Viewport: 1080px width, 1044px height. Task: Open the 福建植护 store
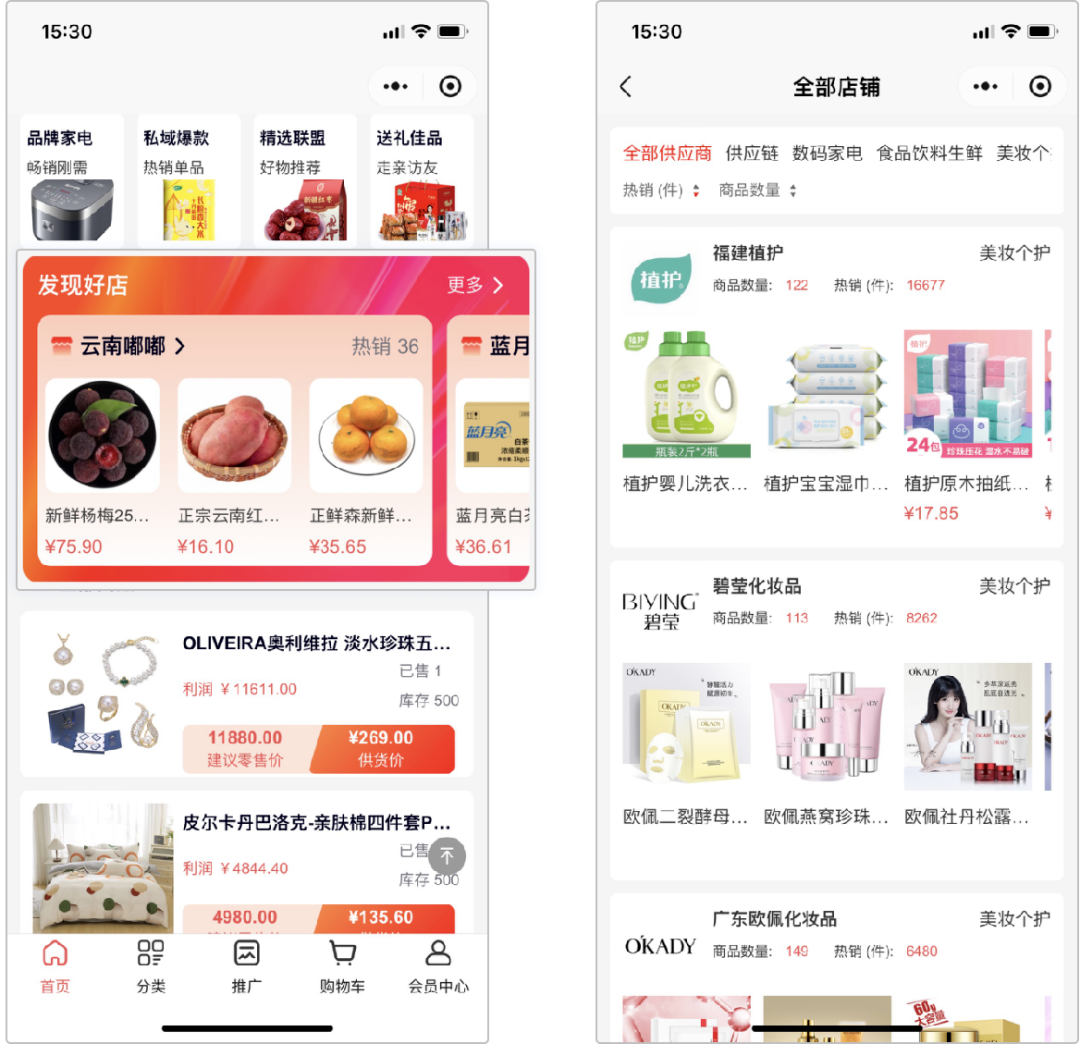click(x=747, y=254)
